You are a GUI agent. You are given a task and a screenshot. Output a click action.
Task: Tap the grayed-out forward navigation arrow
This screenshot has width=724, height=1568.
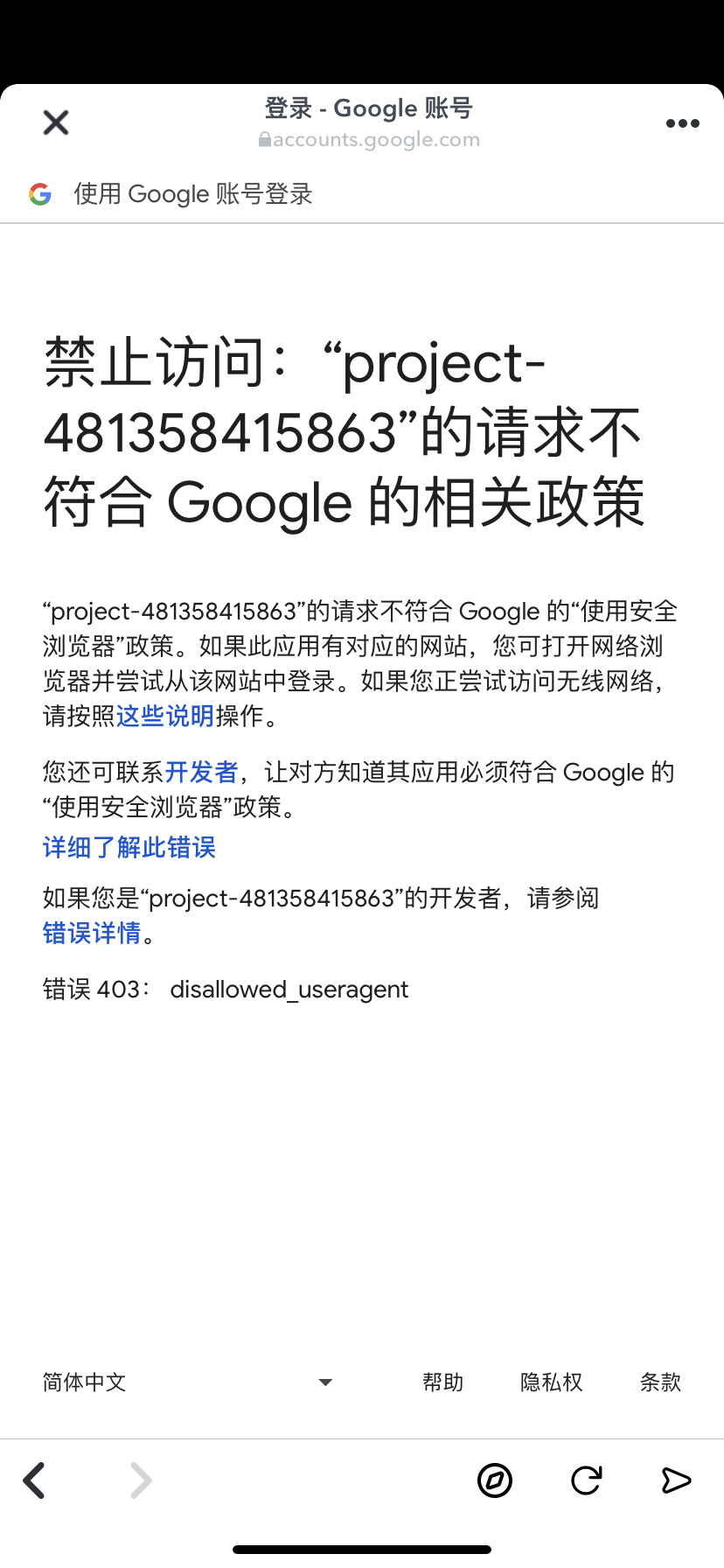coord(140,1480)
